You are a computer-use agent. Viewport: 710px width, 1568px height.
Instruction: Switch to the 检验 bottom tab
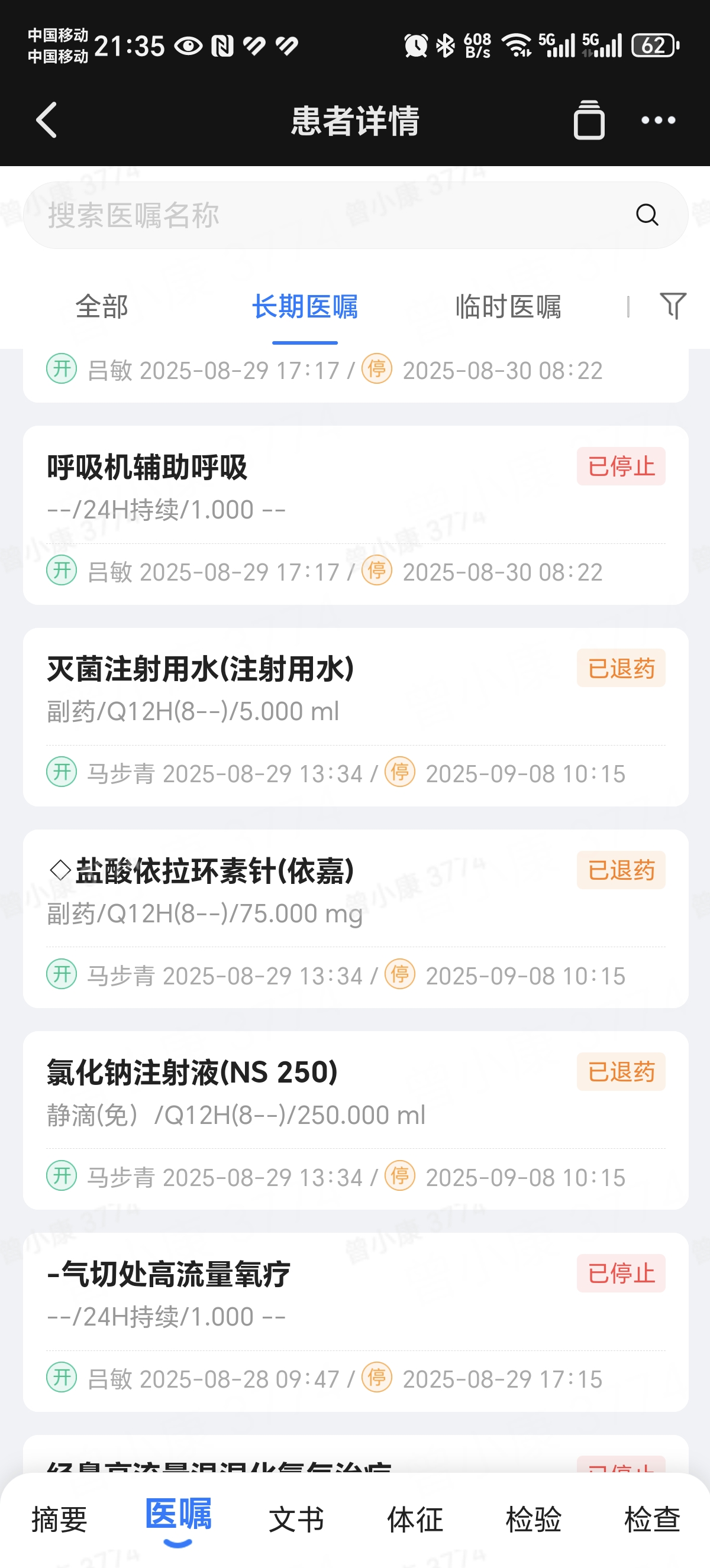[x=534, y=1520]
